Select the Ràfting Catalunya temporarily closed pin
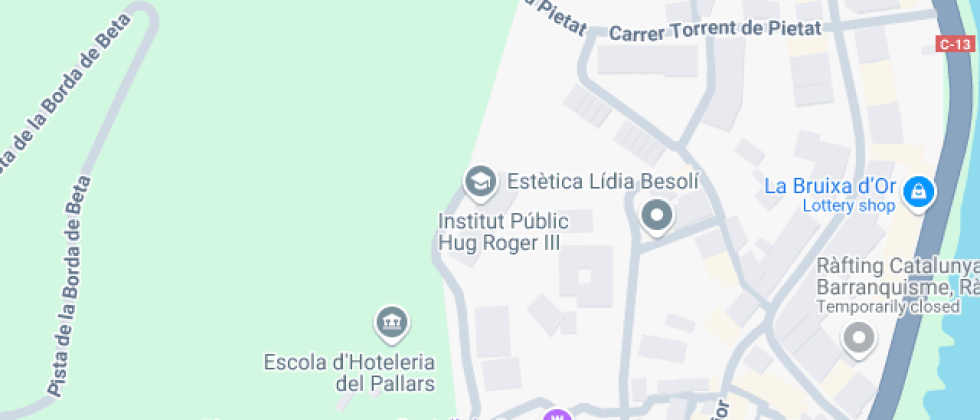Image resolution: width=980 pixels, height=420 pixels. tap(859, 339)
